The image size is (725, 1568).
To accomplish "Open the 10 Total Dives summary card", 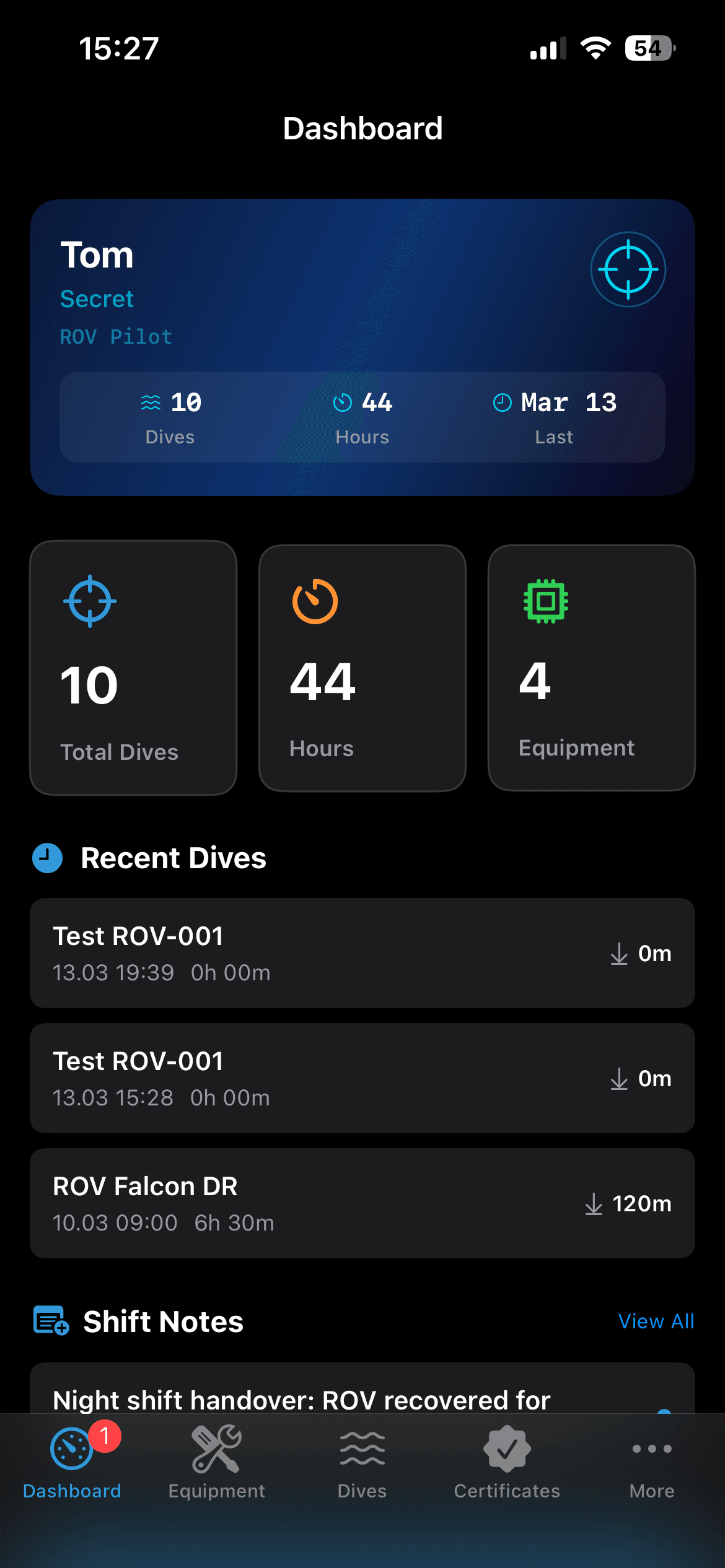I will pyautogui.click(x=133, y=668).
